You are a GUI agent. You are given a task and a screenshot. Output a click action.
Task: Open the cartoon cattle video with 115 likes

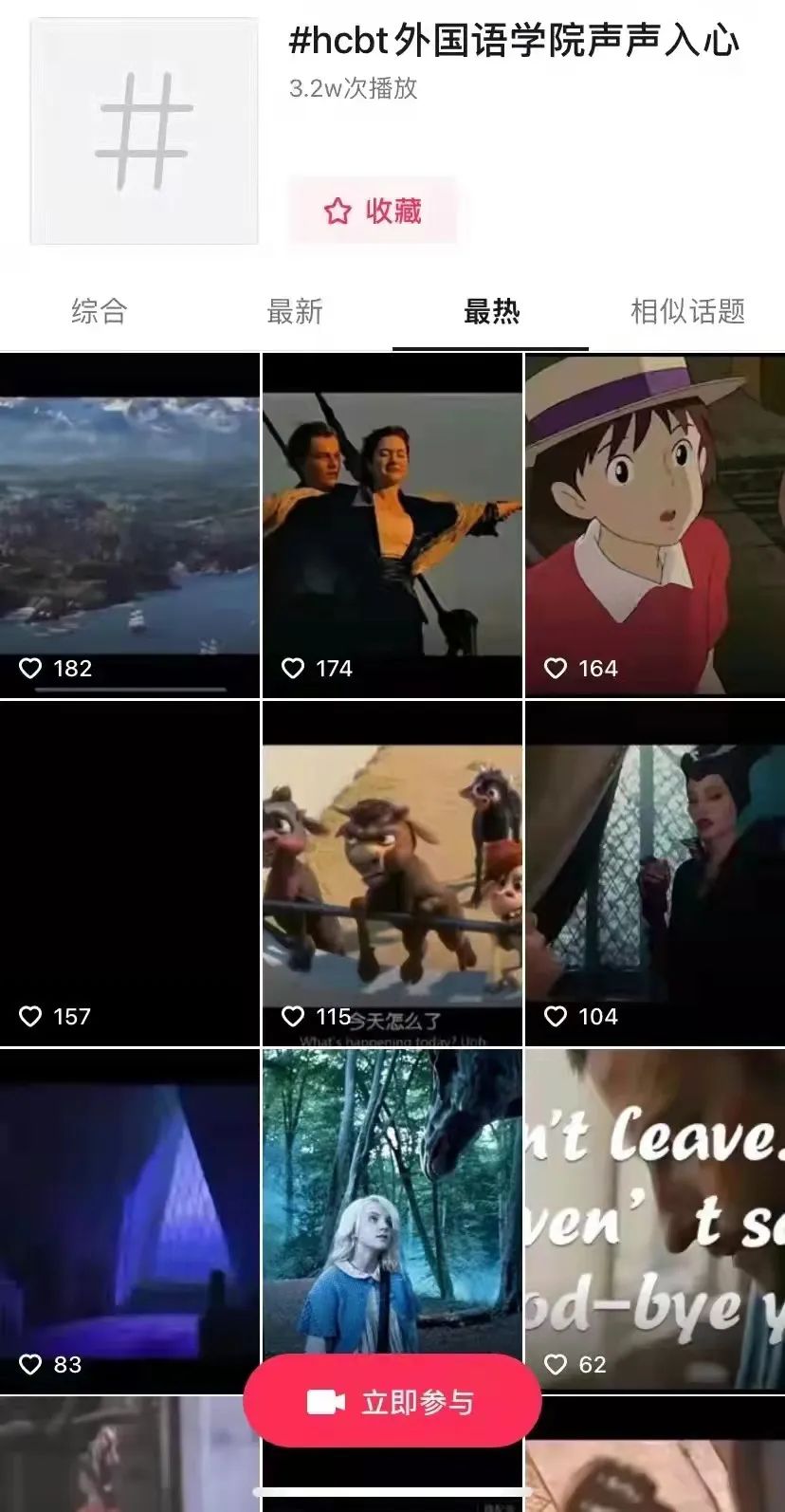[392, 873]
